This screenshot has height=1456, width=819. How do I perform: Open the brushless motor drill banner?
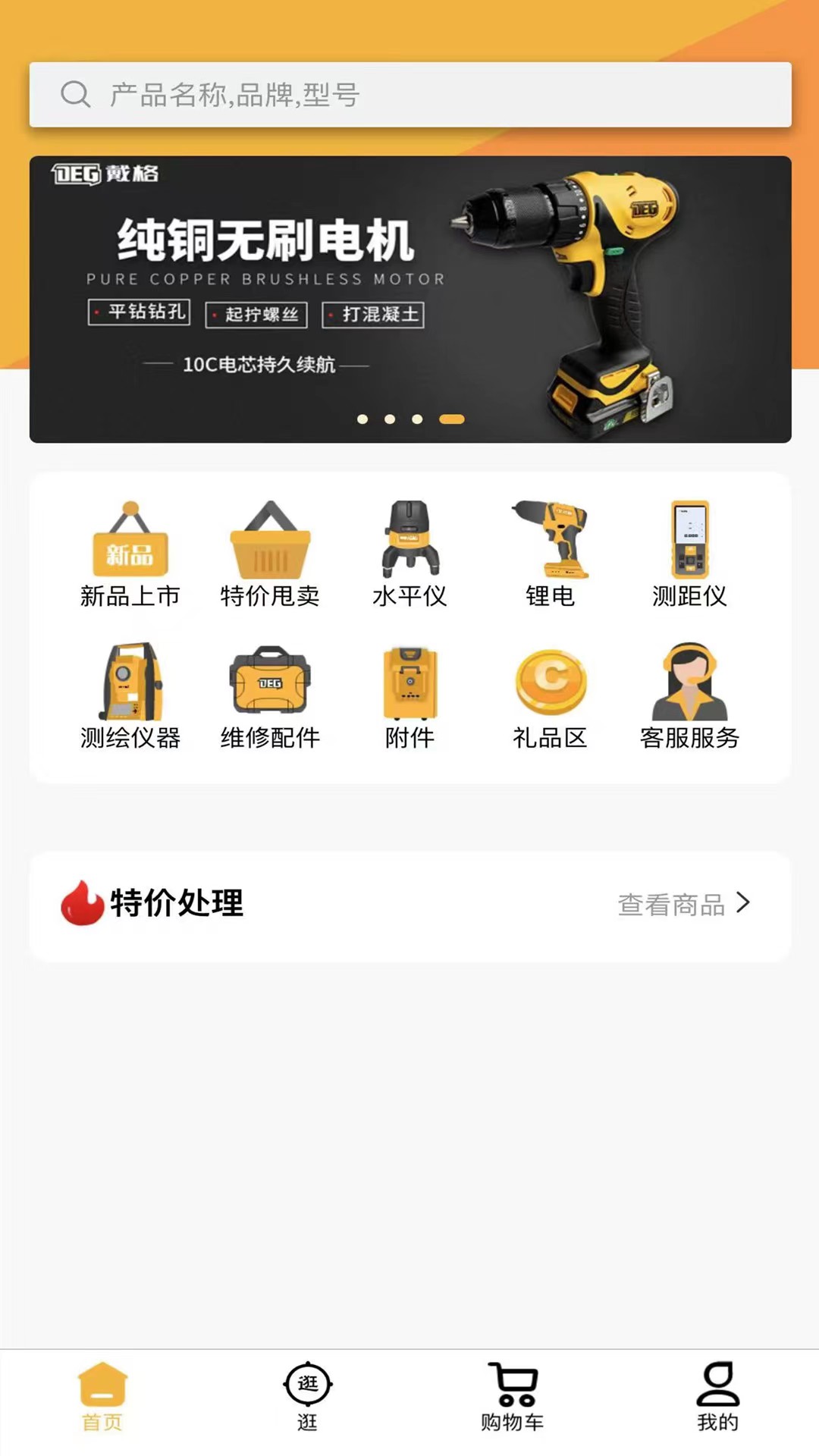(x=409, y=299)
